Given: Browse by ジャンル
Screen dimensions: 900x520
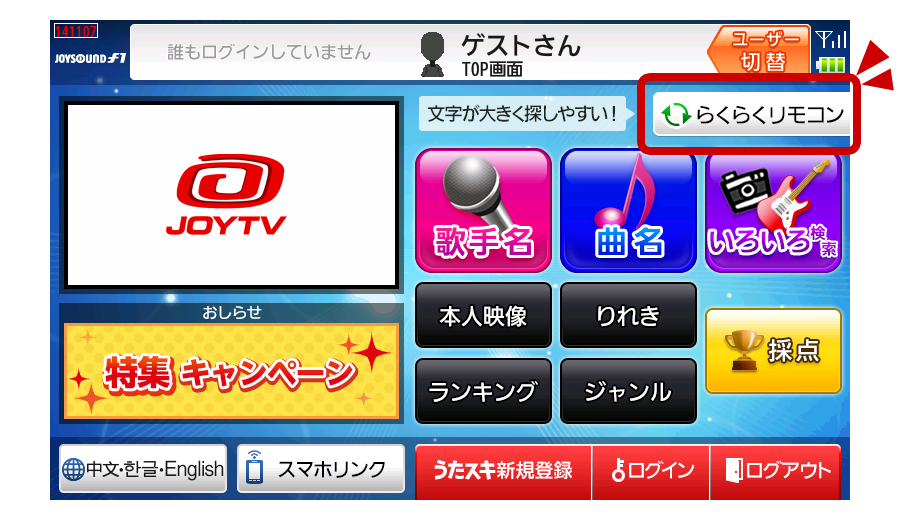Looking at the screenshot, I should [x=628, y=391].
